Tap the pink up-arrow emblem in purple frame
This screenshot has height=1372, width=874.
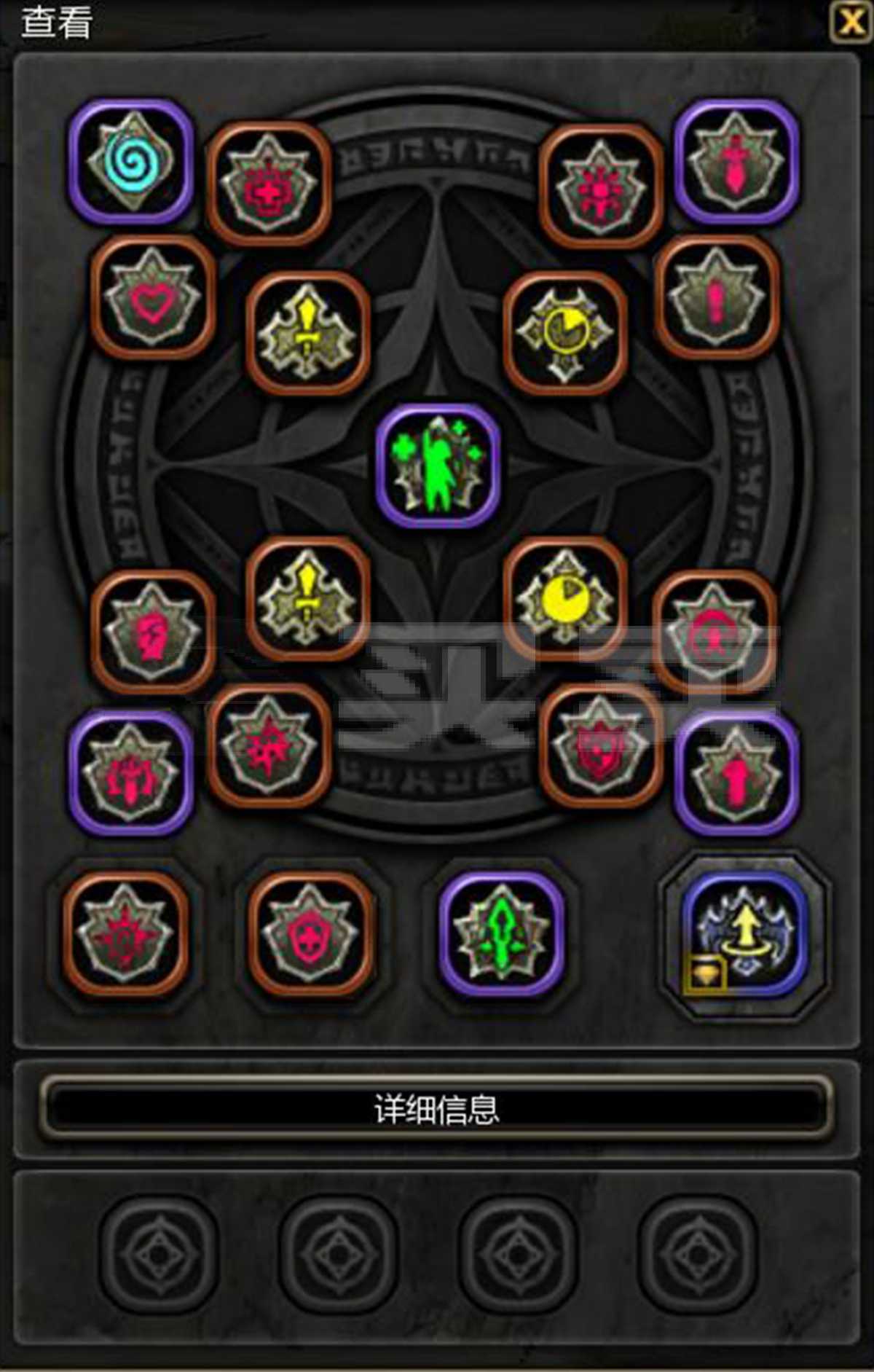736,774
